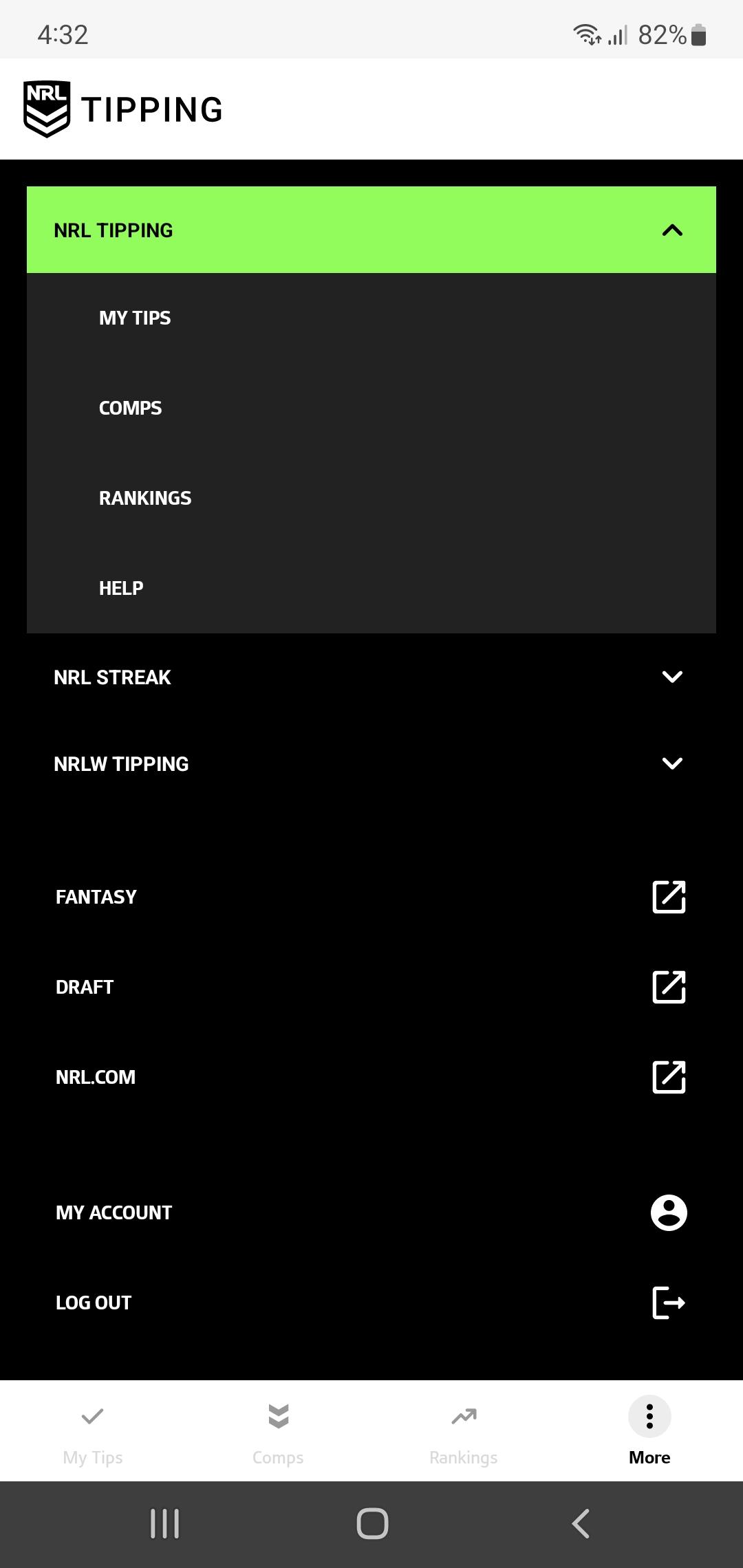Select the More tab

tap(649, 1432)
